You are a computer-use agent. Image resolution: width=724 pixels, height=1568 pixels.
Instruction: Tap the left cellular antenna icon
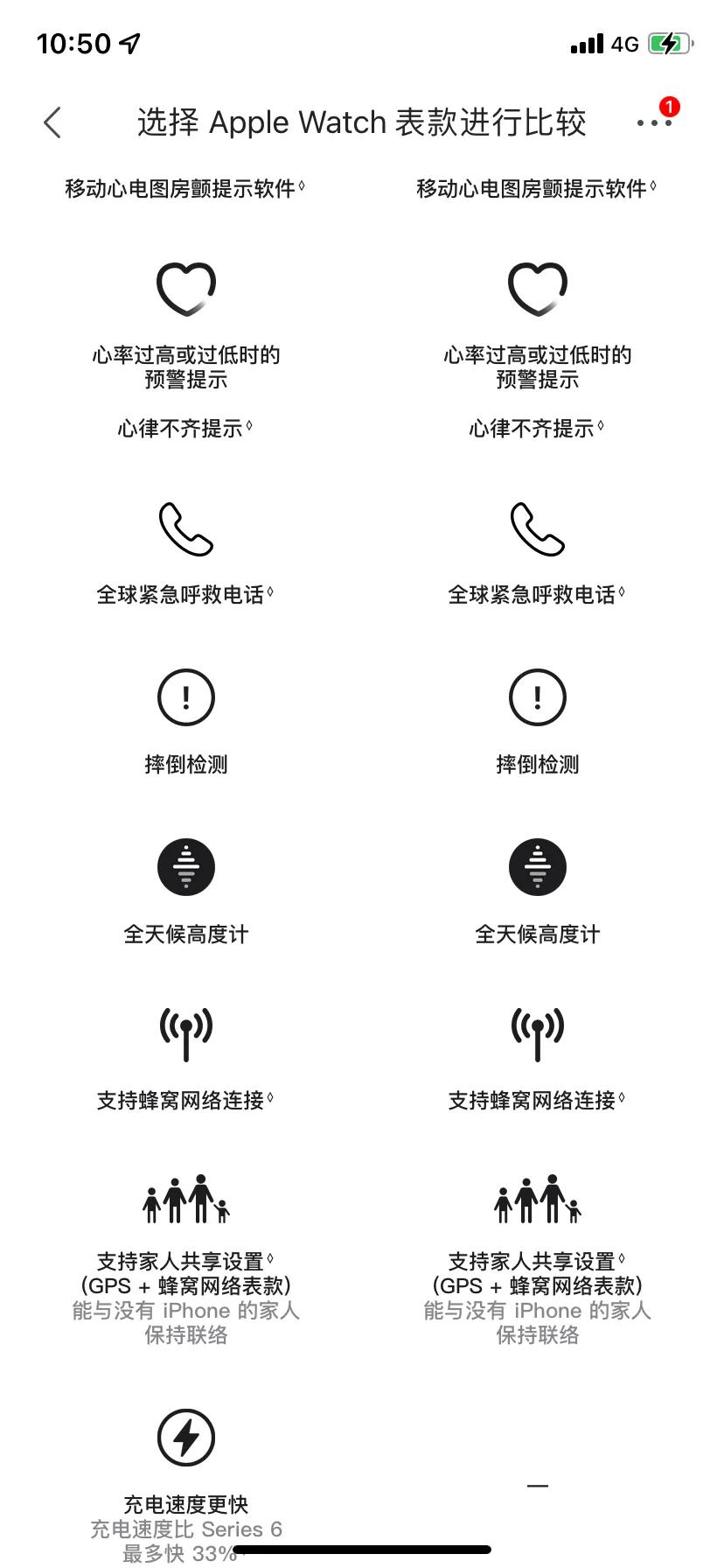(185, 1034)
